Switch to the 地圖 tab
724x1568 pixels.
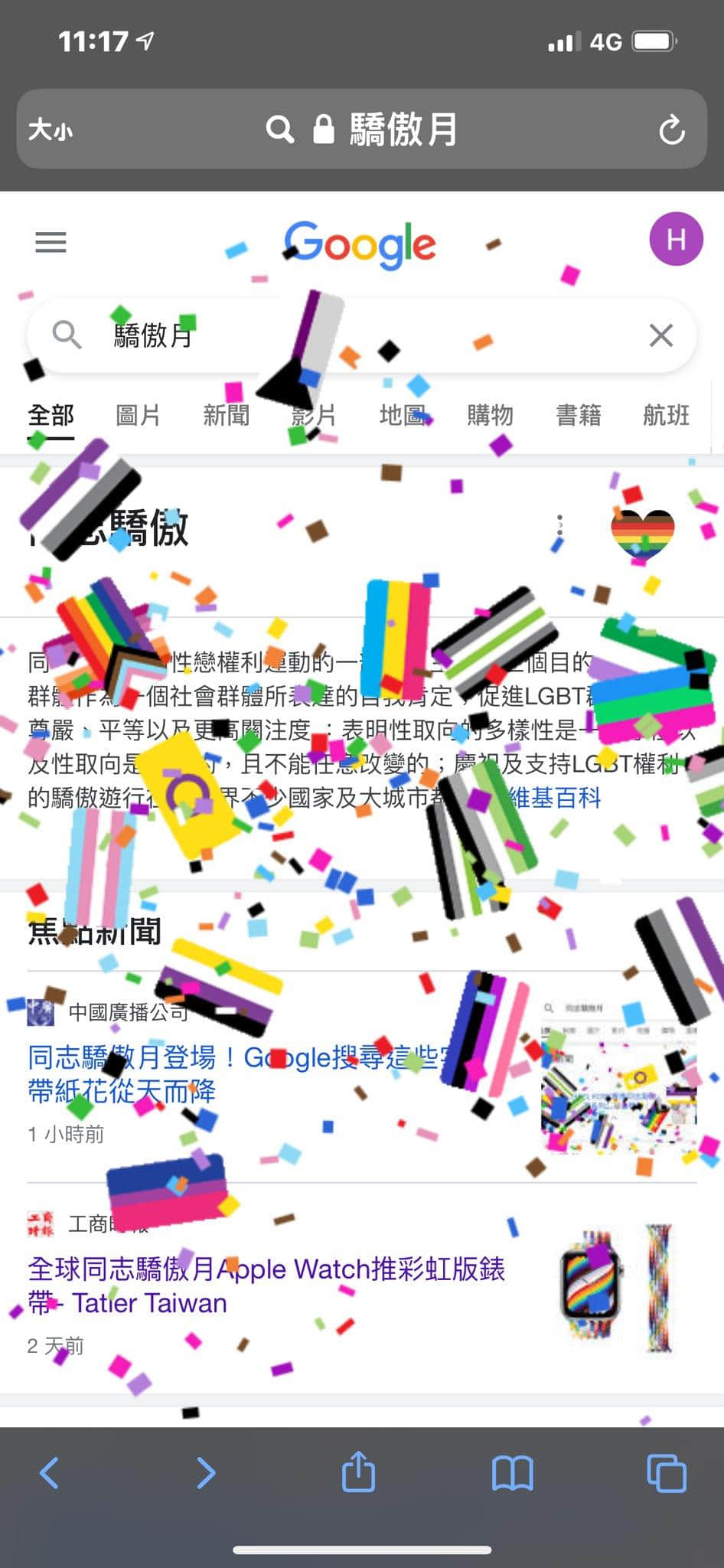[x=403, y=416]
